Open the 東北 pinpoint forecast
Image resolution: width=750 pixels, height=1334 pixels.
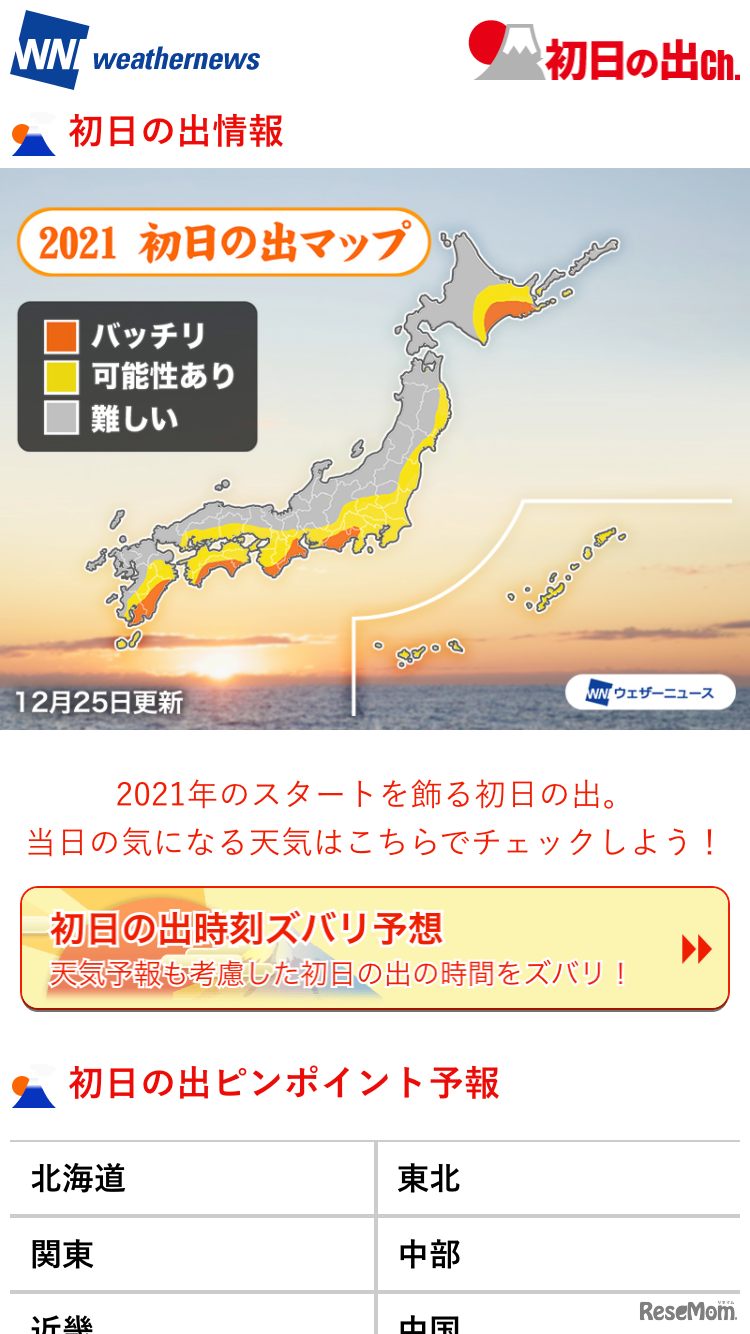click(558, 1178)
